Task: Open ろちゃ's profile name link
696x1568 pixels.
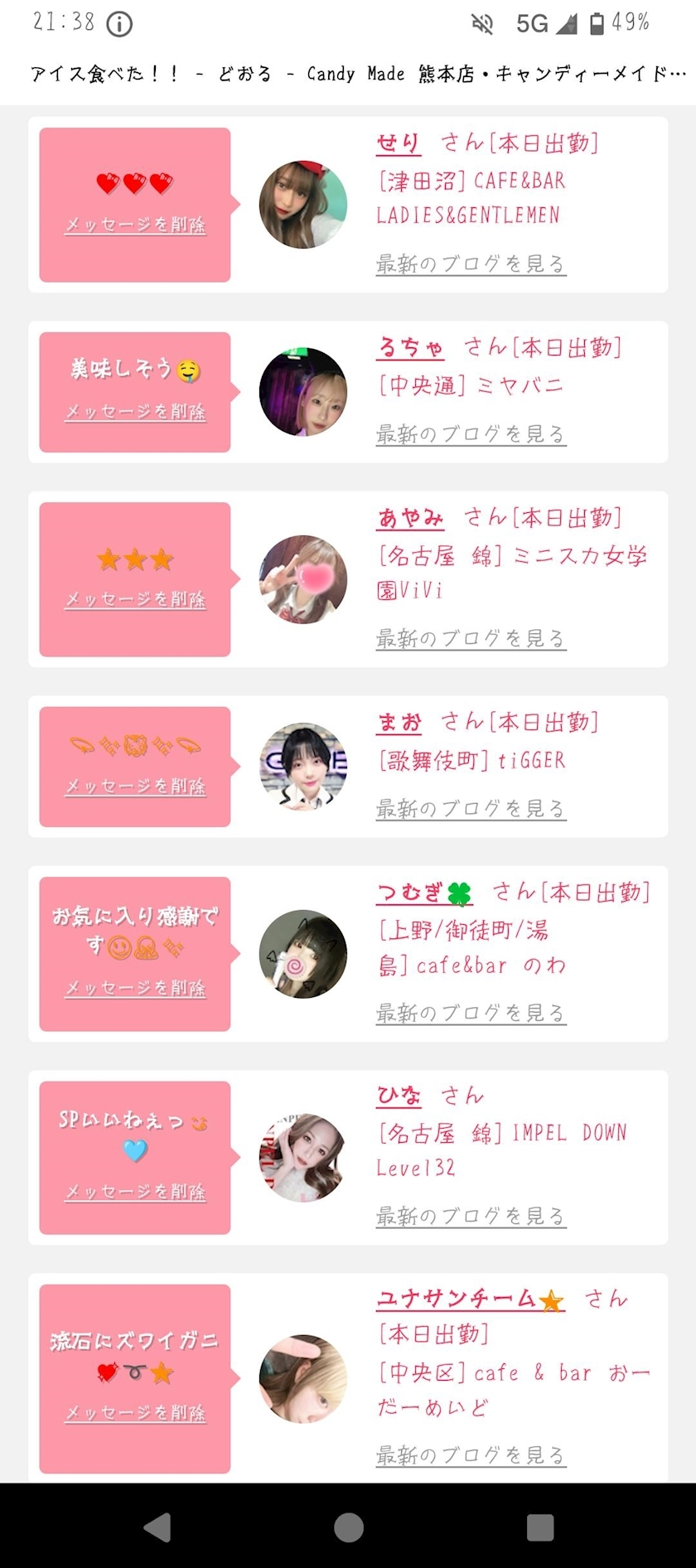Action: click(x=410, y=347)
